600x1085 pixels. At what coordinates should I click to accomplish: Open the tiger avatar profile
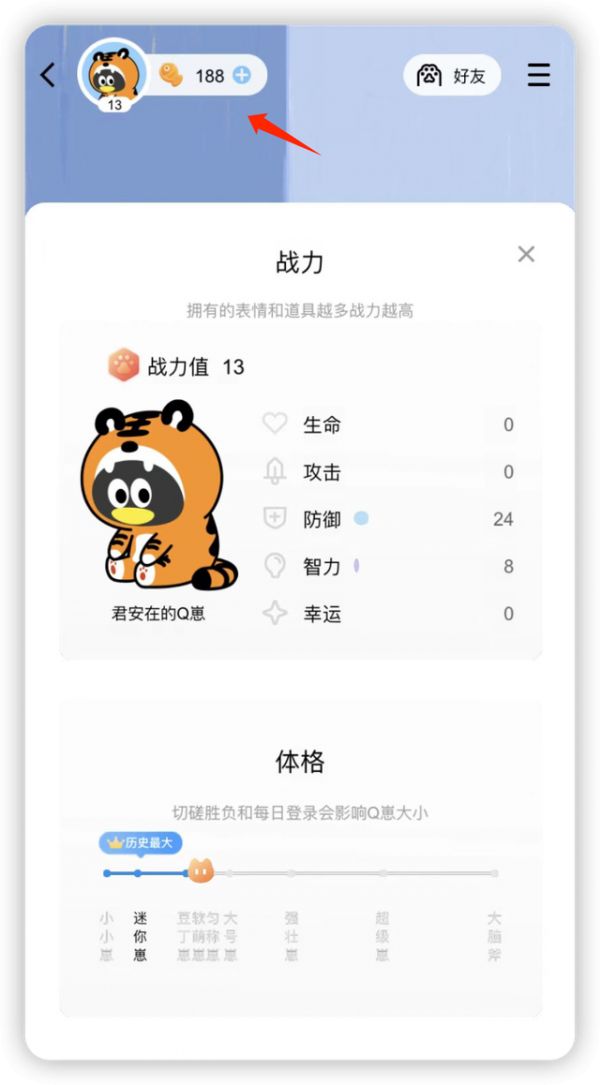(x=113, y=73)
